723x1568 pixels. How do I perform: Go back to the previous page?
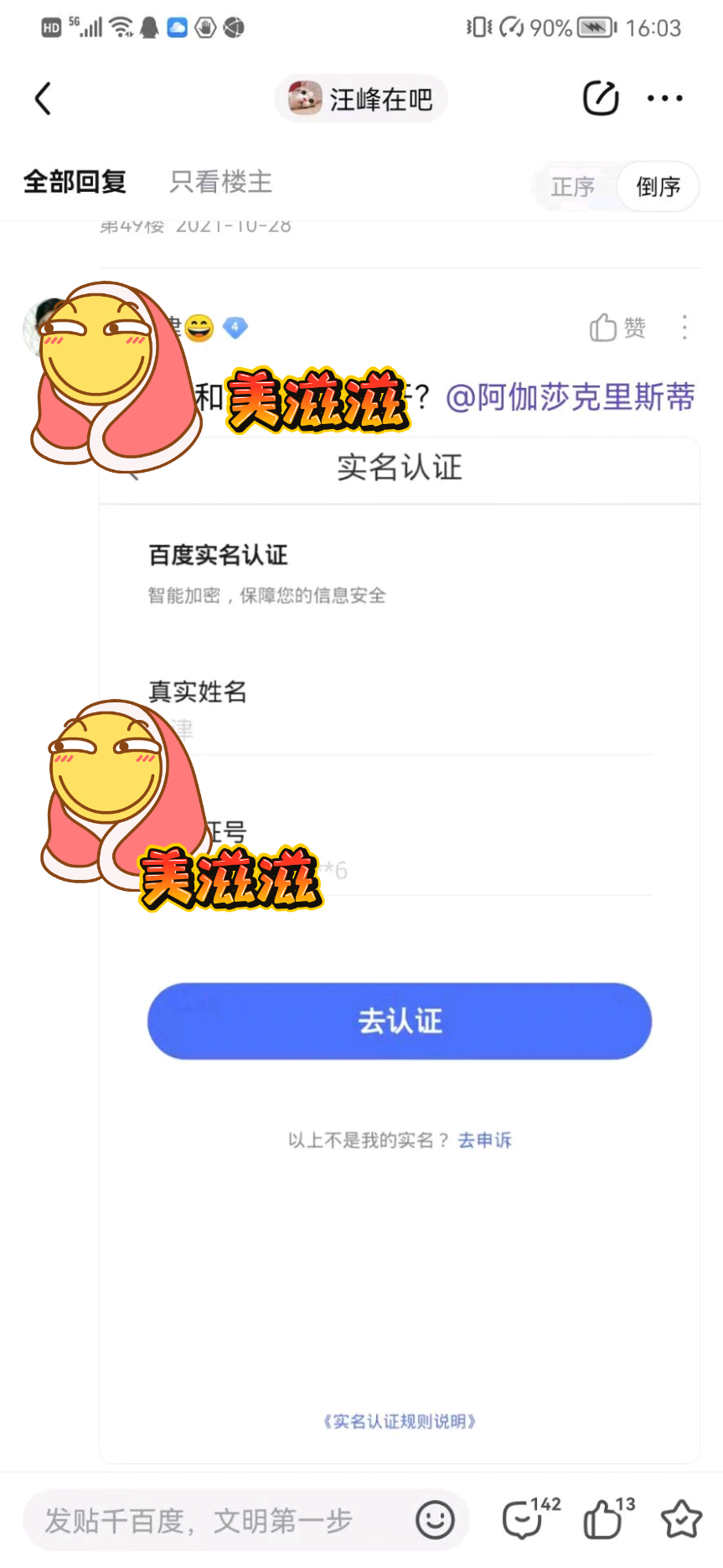pos(44,99)
